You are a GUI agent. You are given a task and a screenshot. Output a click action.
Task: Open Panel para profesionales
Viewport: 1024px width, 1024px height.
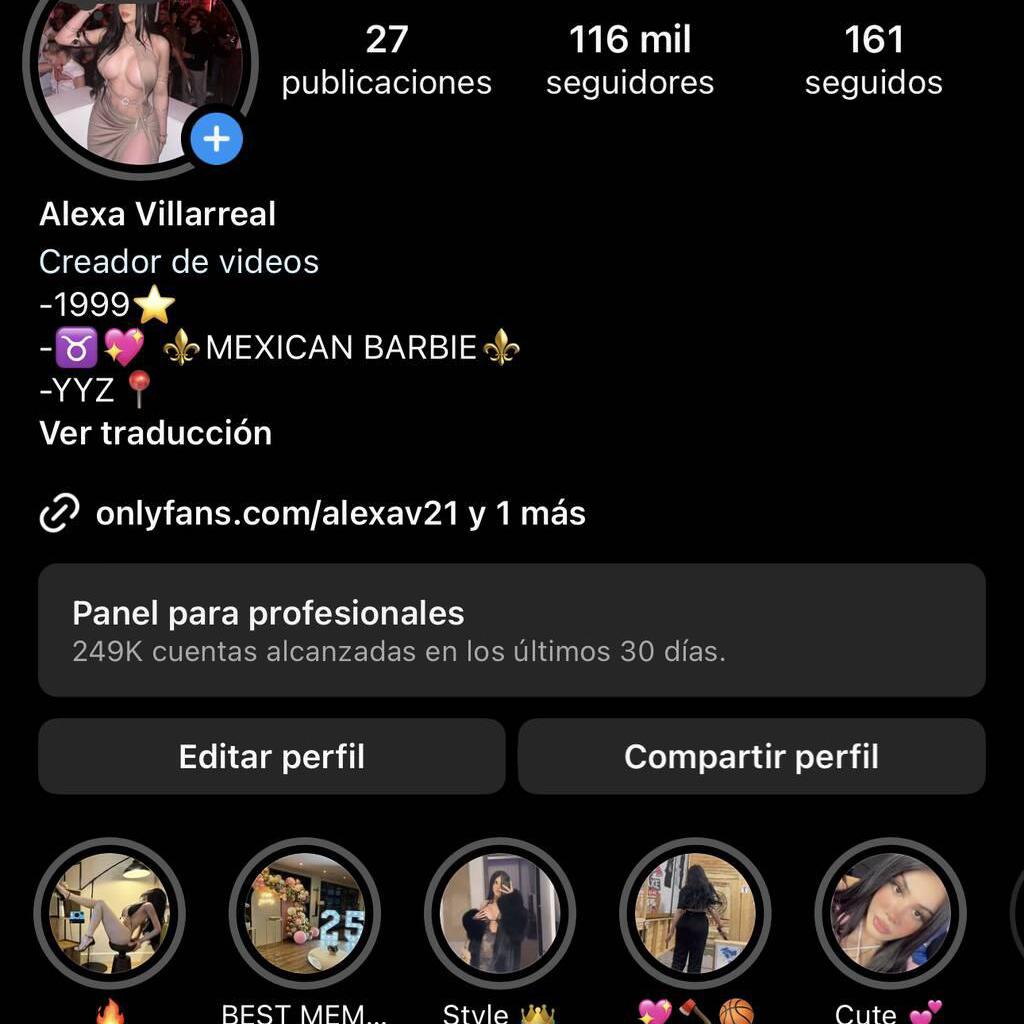[511, 630]
